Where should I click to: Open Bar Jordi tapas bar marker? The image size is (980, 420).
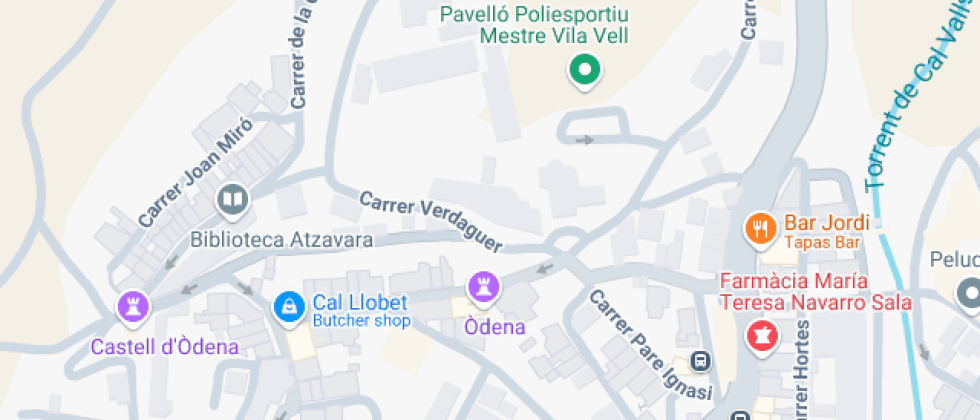[x=761, y=229]
